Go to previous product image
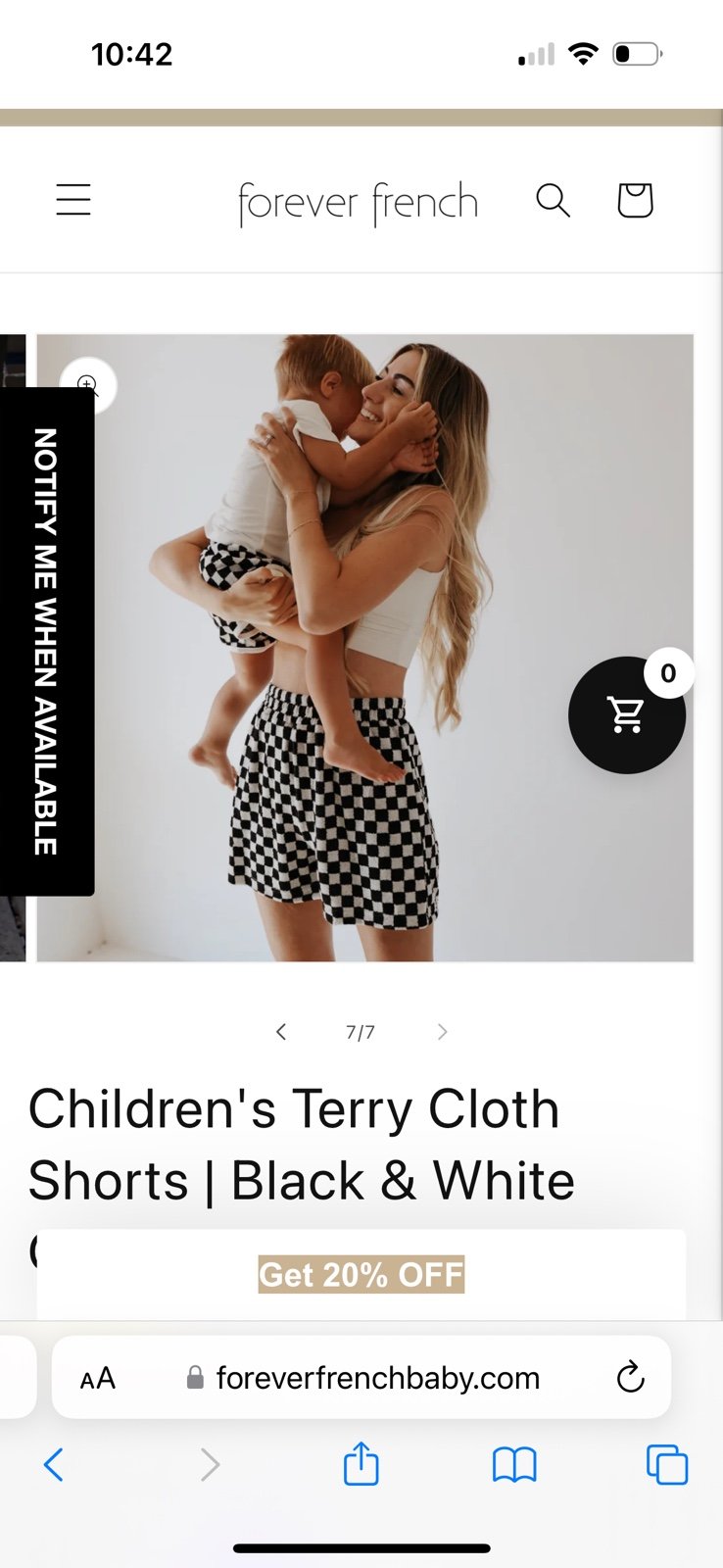 coord(281,1031)
